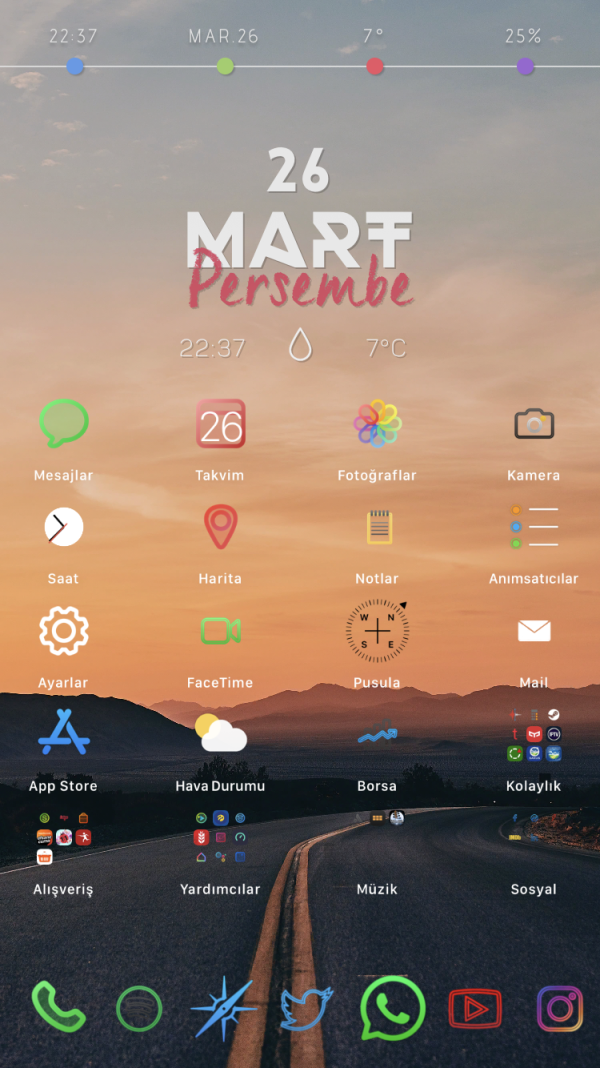Open Fotoğraflar photos app

pyautogui.click(x=377, y=424)
